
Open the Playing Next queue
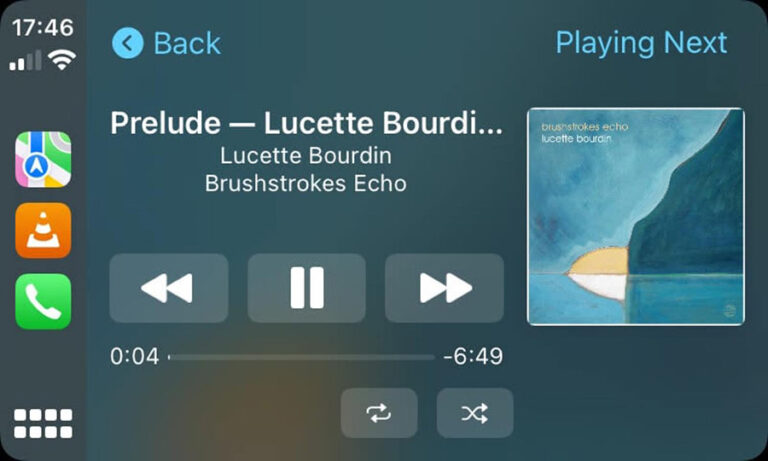click(641, 43)
